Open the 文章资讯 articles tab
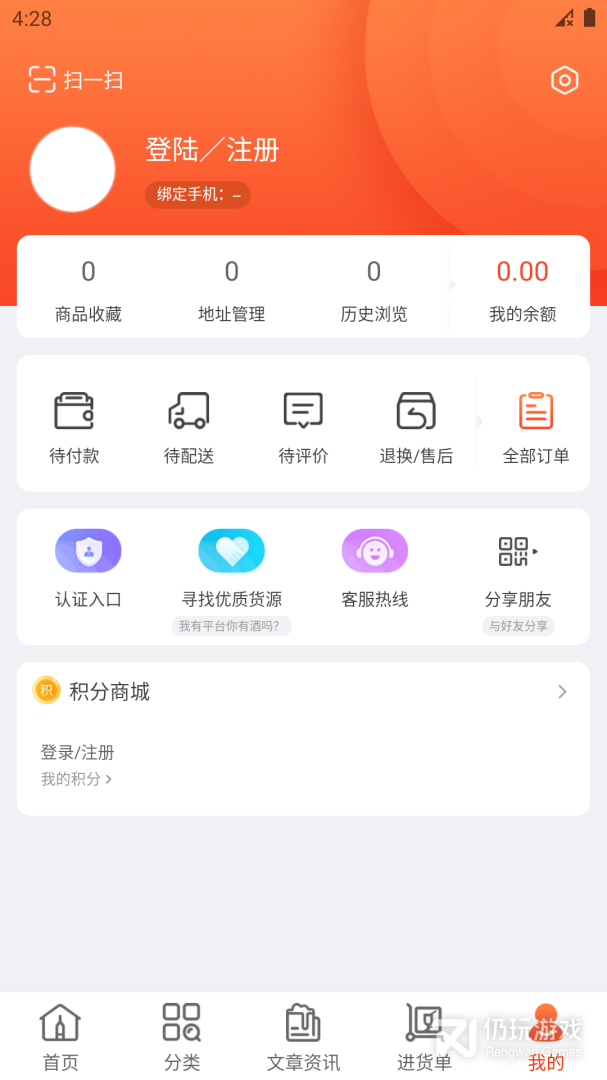Viewport: 607px width, 1080px height. click(x=303, y=1036)
